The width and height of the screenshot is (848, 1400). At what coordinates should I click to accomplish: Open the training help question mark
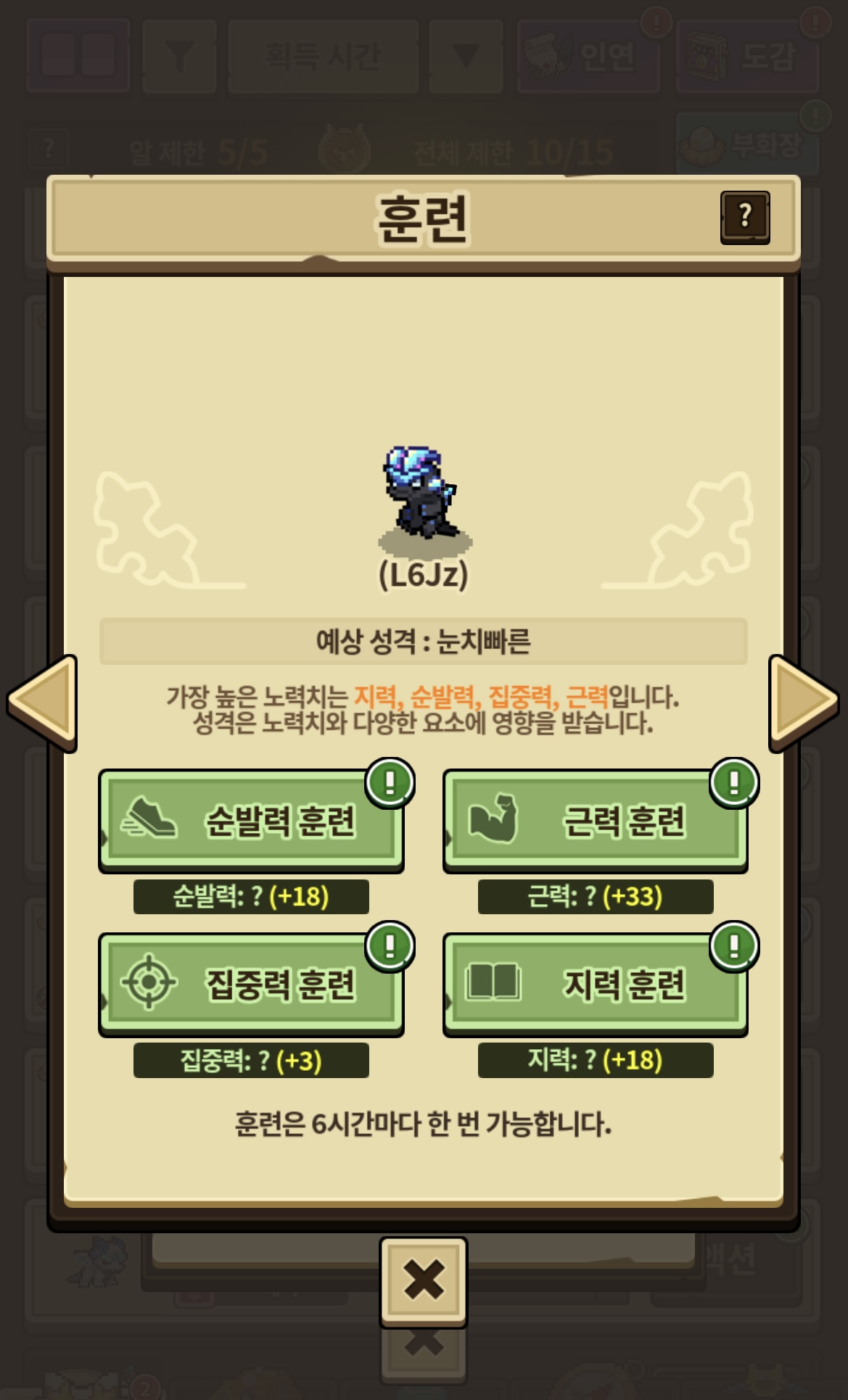(744, 217)
